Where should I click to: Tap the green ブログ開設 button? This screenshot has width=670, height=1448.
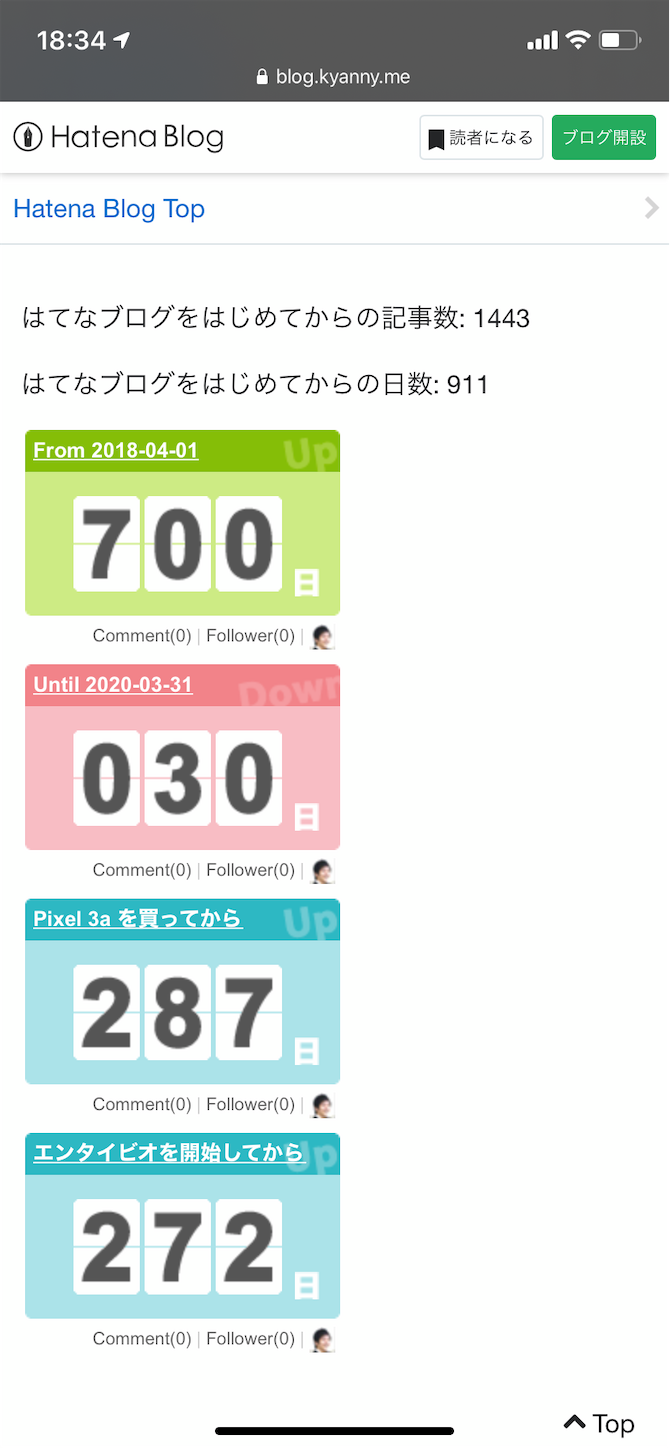coord(603,138)
